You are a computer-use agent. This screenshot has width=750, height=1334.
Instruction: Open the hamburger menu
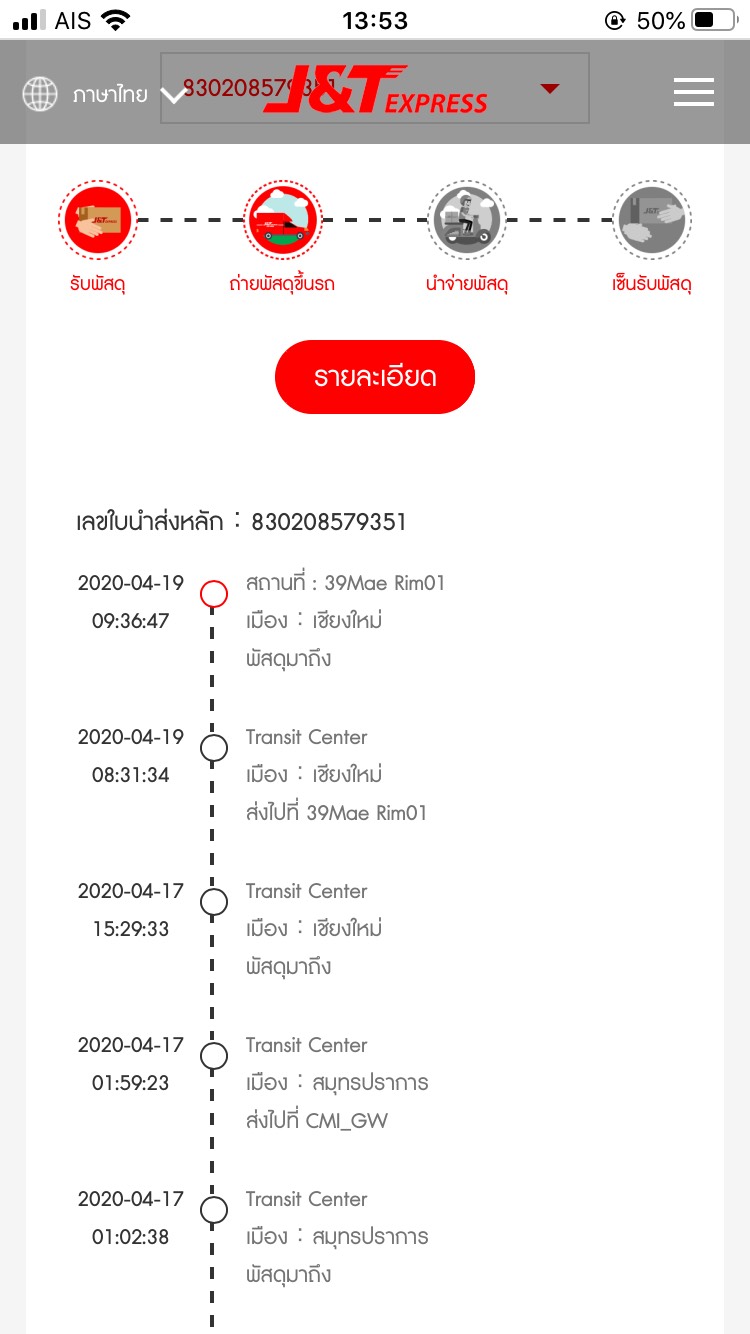tap(693, 92)
